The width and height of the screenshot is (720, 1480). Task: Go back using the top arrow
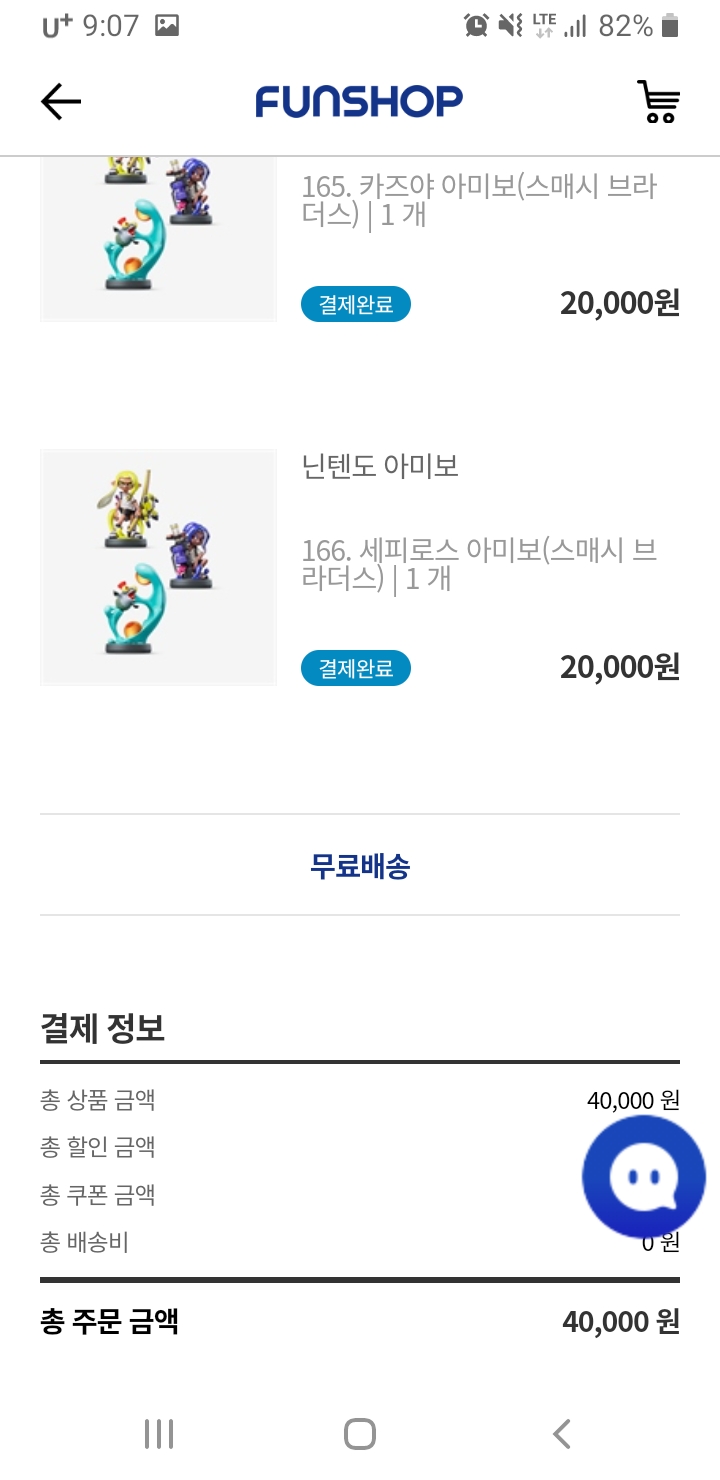pyautogui.click(x=60, y=101)
